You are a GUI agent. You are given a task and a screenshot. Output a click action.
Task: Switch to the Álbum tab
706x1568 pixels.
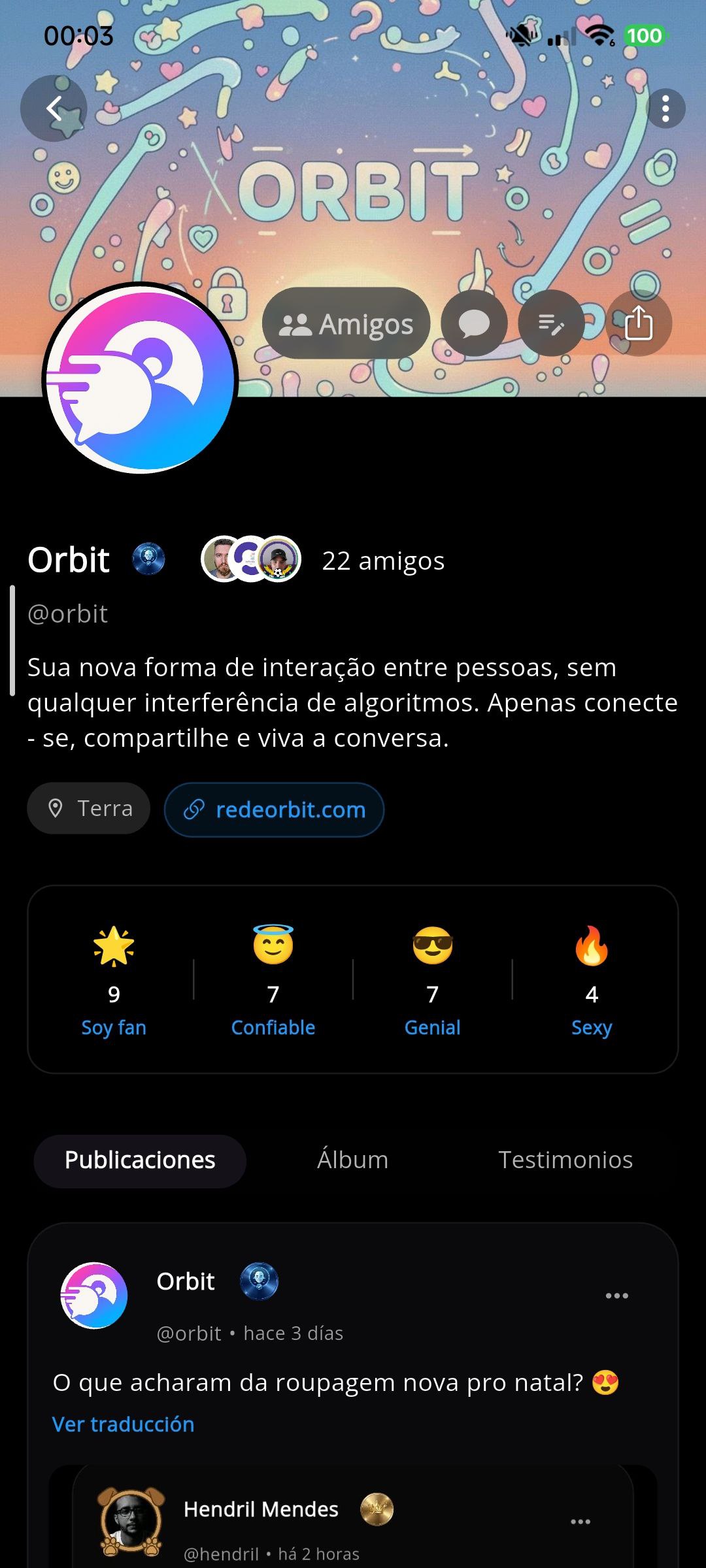click(x=353, y=1160)
